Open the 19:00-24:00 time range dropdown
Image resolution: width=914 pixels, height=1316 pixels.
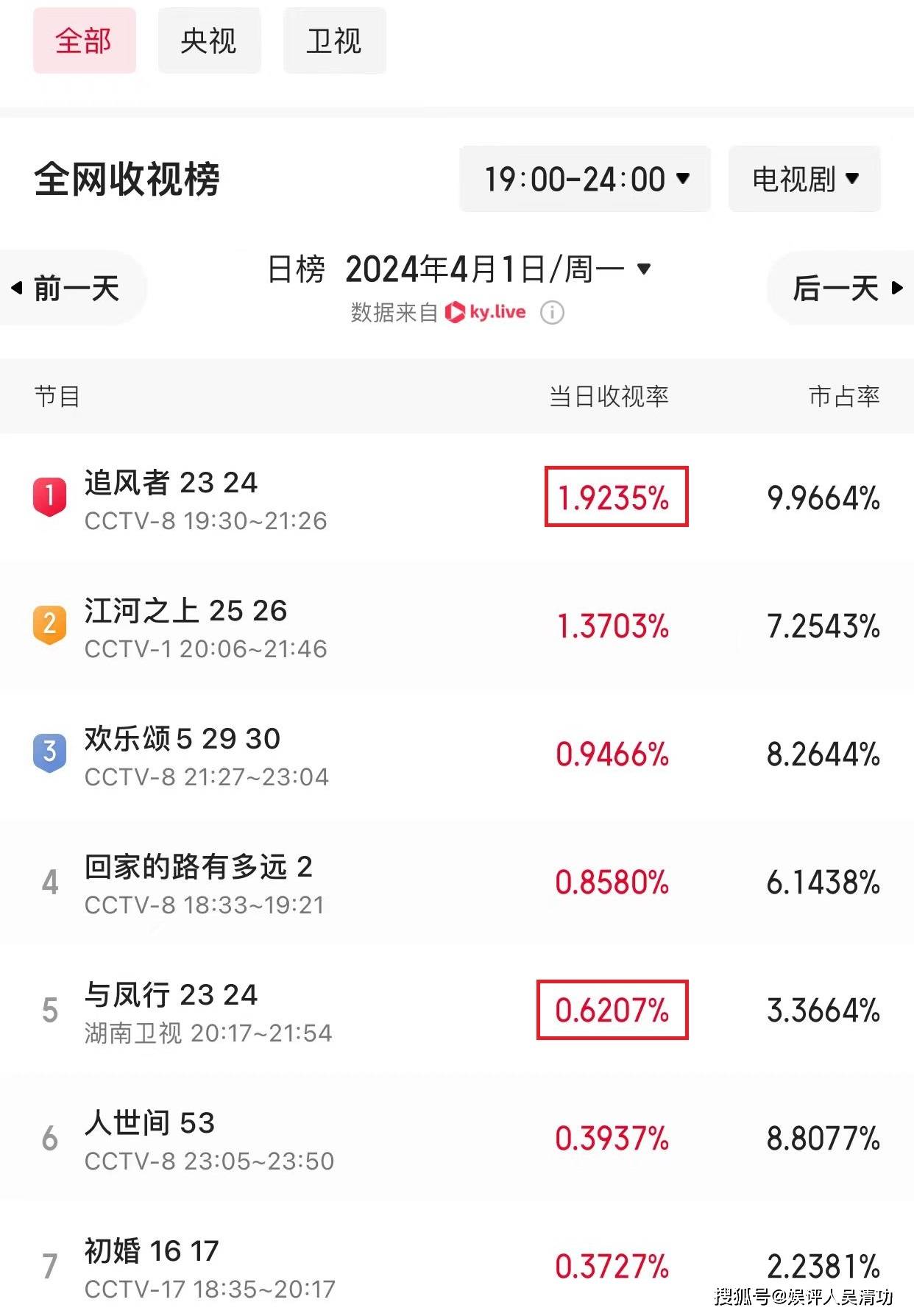point(585,179)
